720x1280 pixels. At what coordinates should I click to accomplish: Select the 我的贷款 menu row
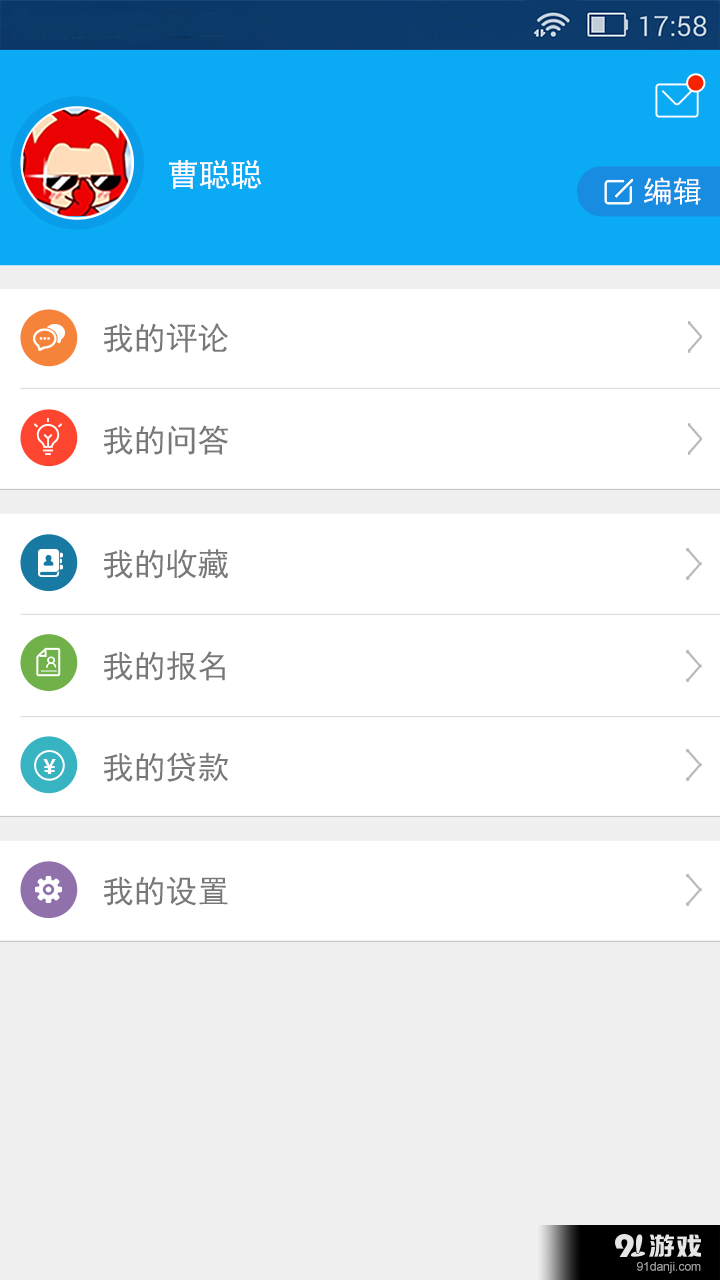tap(360, 766)
